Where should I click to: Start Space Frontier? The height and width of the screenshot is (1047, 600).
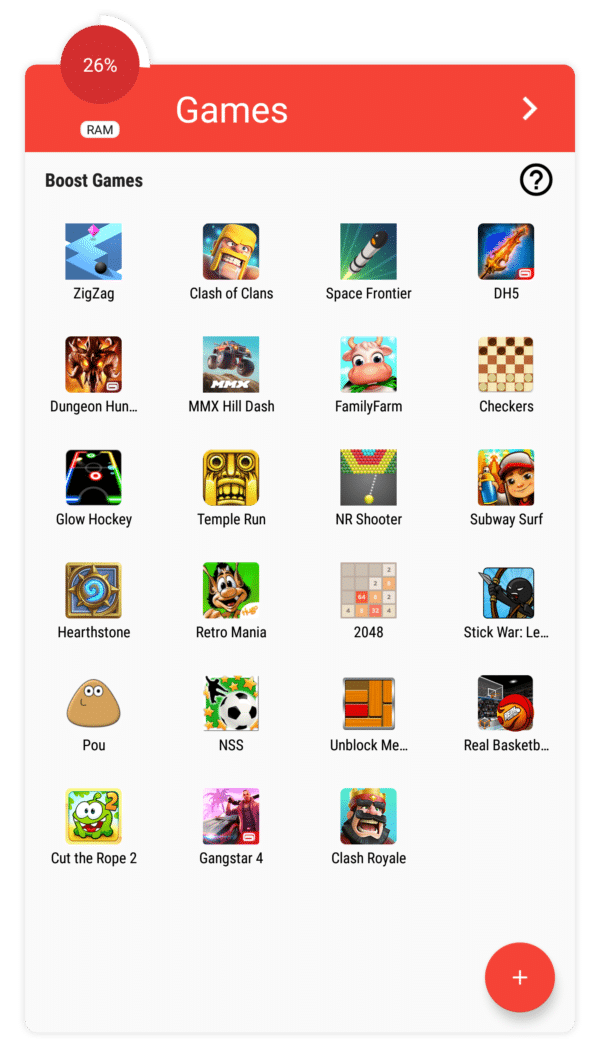tap(368, 252)
